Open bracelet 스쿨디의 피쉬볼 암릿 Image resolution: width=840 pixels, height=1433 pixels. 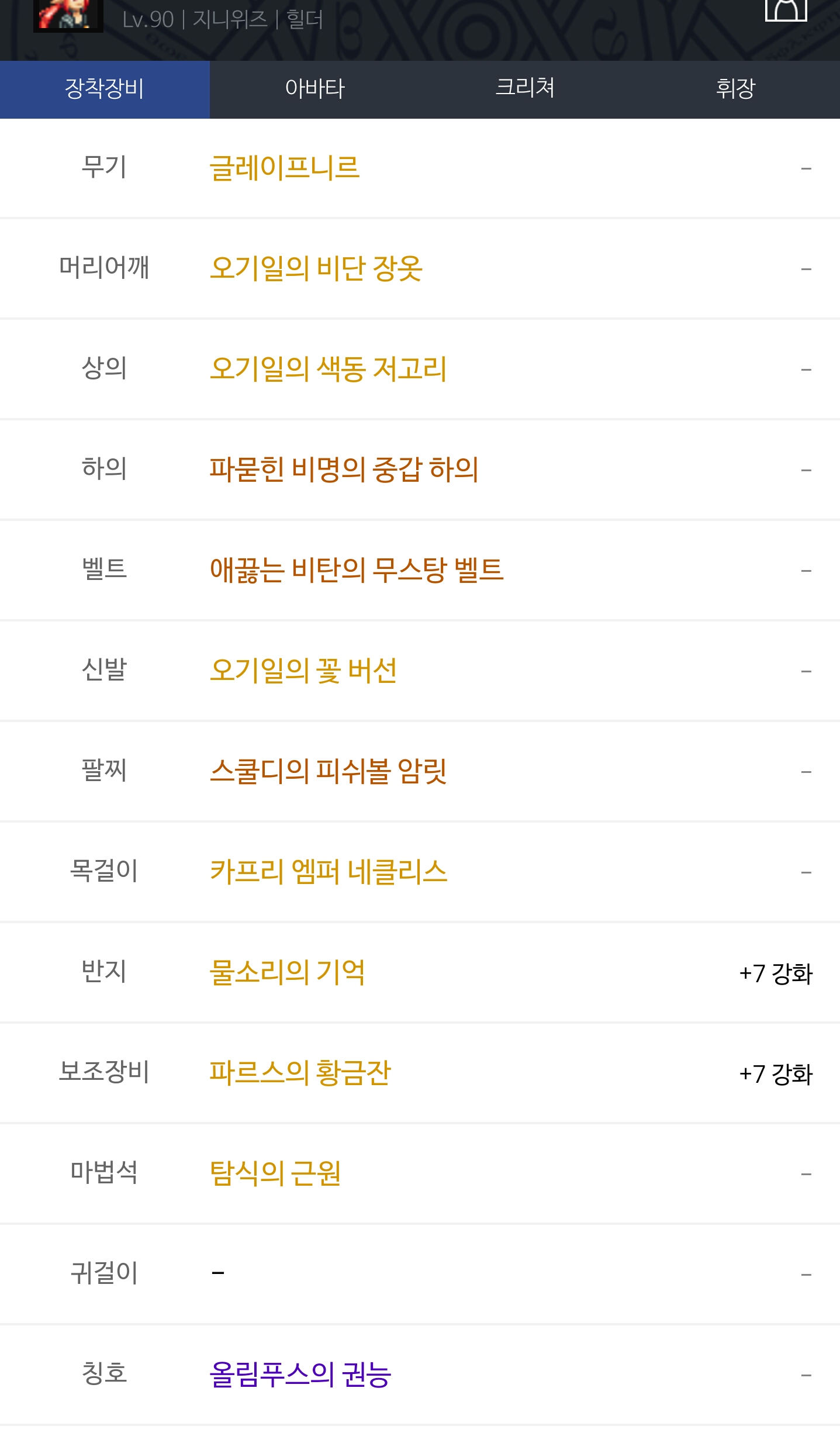coord(328,772)
